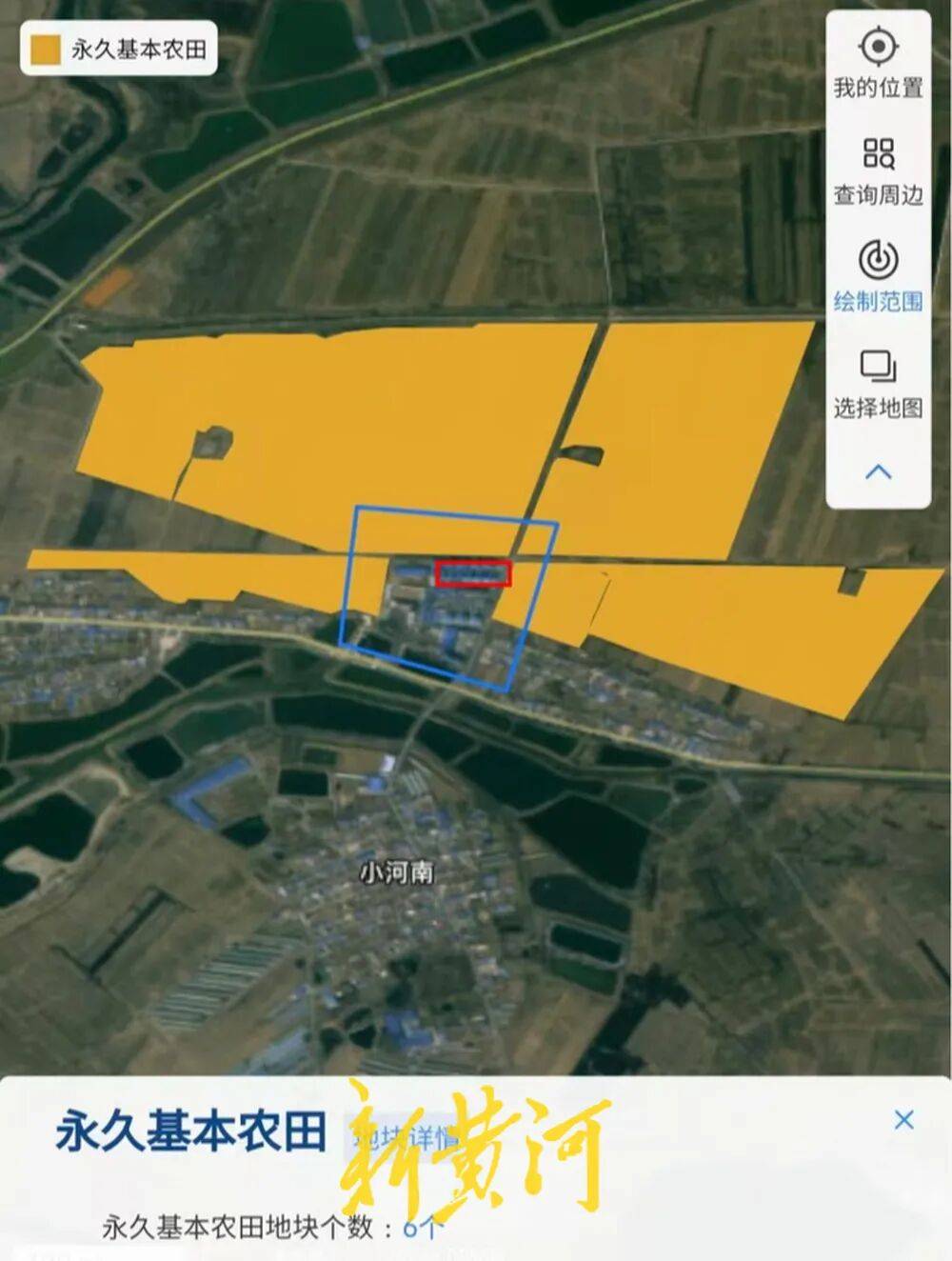Open 查询周边 nearby query
Image resolution: width=952 pixels, height=1261 pixels.
878,170
